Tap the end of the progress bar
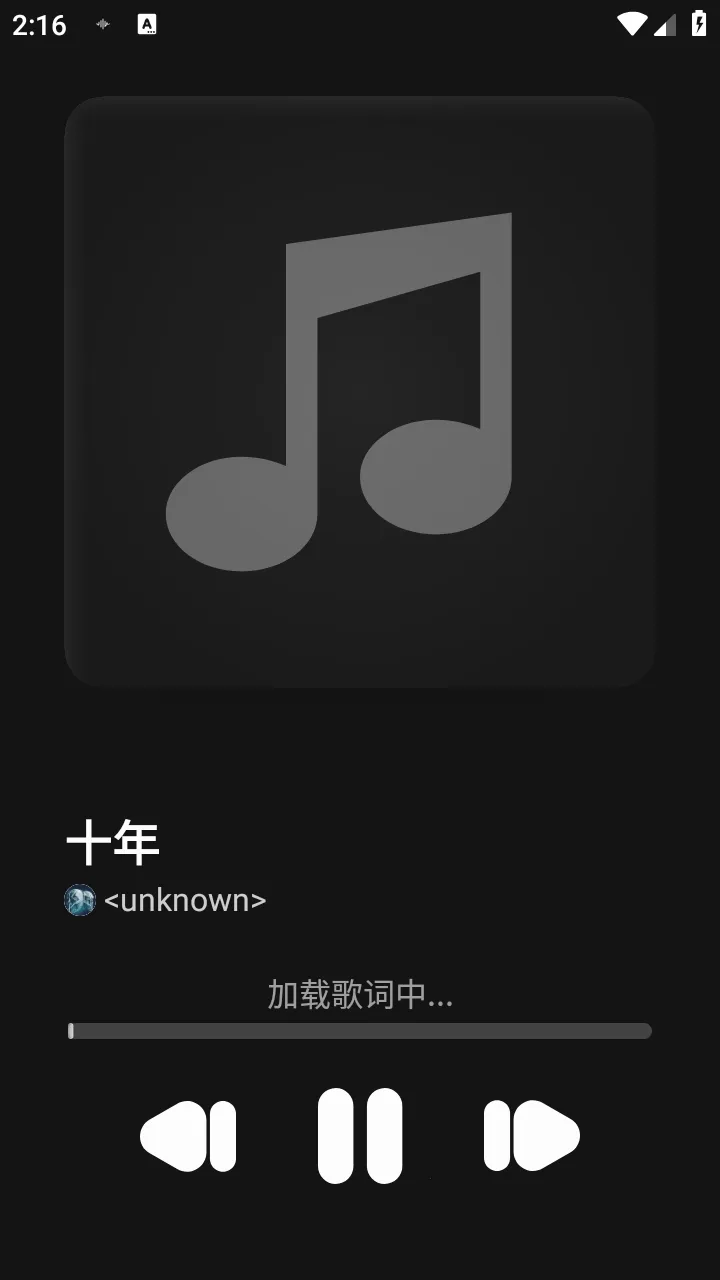The width and height of the screenshot is (720, 1280). click(x=648, y=1030)
